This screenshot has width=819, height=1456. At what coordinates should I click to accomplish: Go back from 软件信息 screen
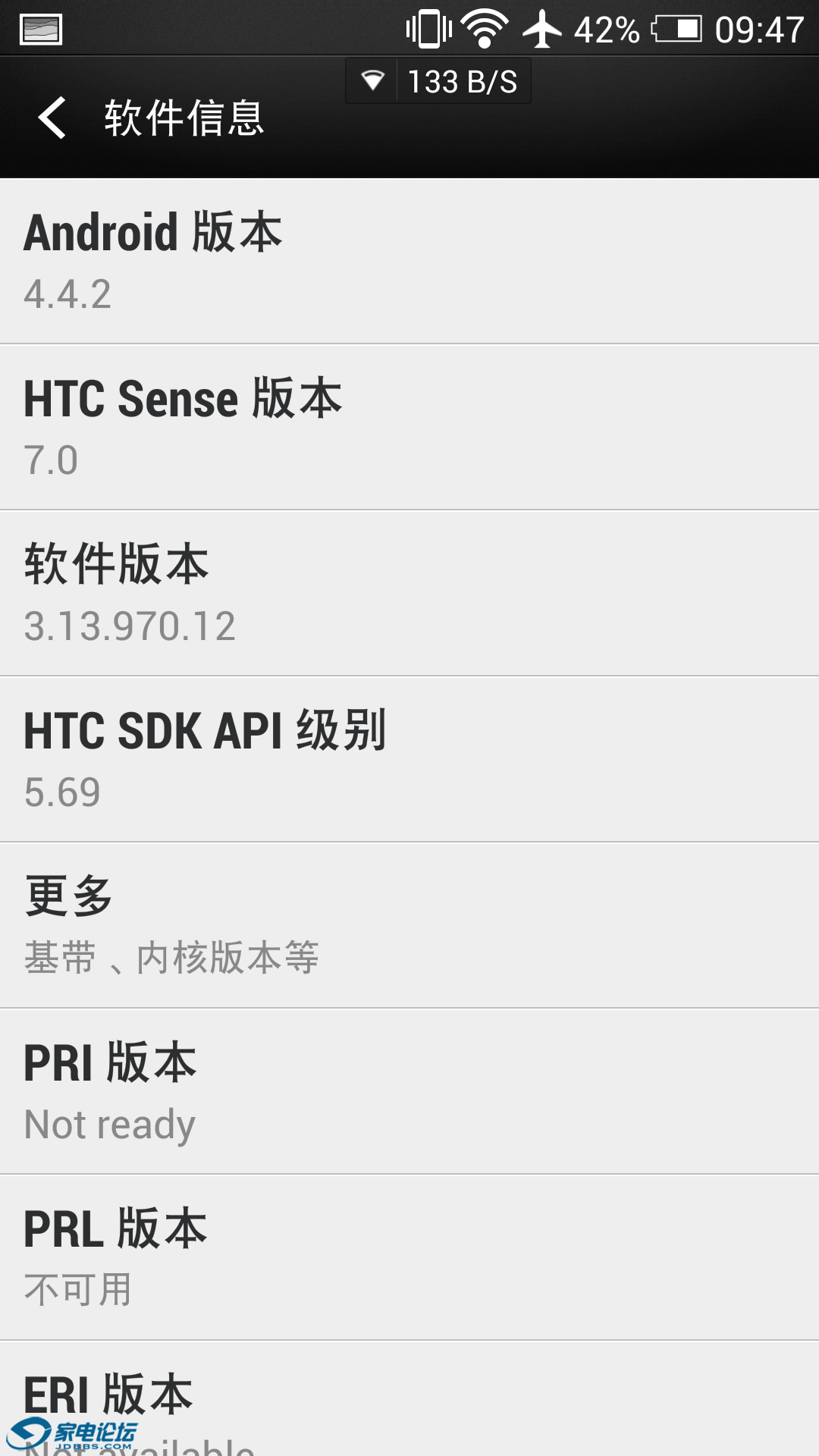[x=52, y=118]
